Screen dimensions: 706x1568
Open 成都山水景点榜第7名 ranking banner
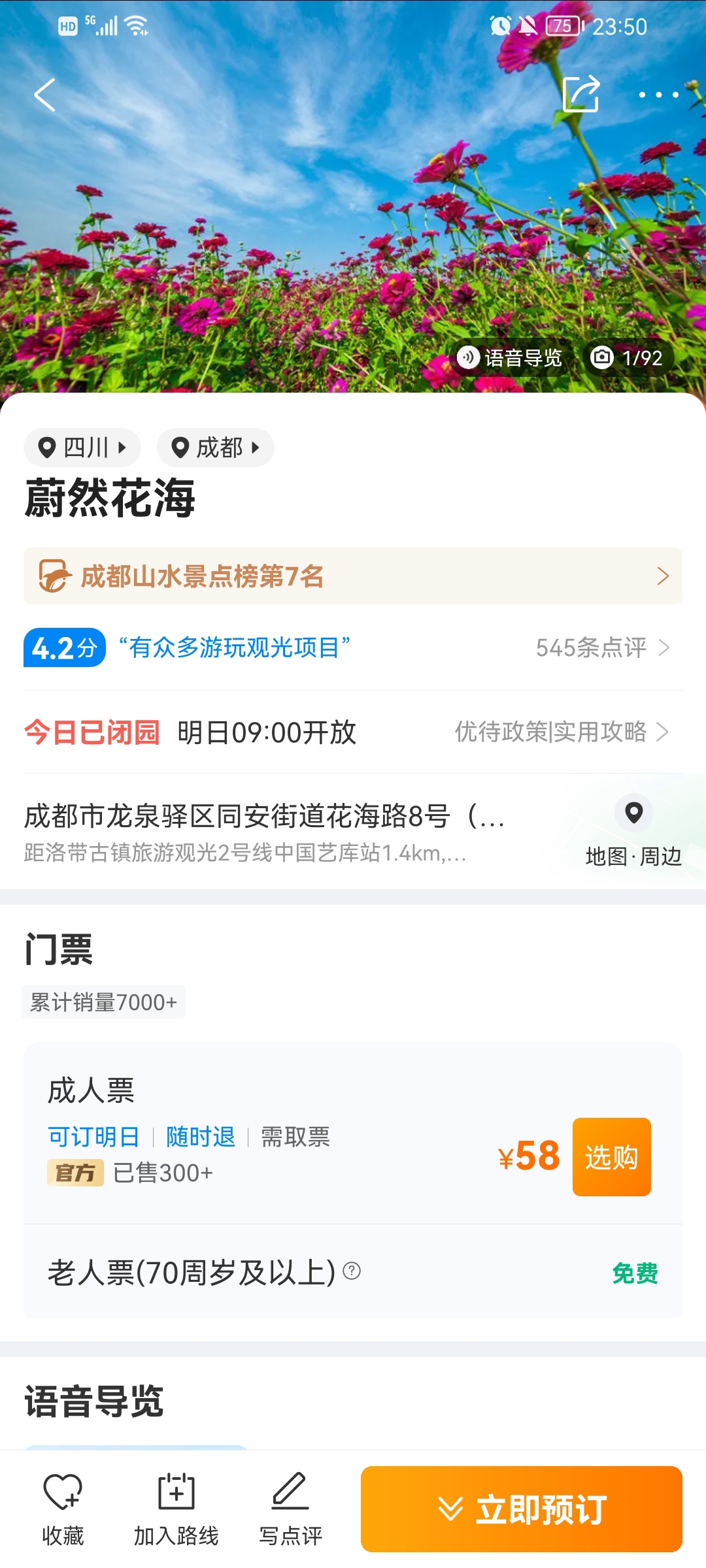(353, 576)
